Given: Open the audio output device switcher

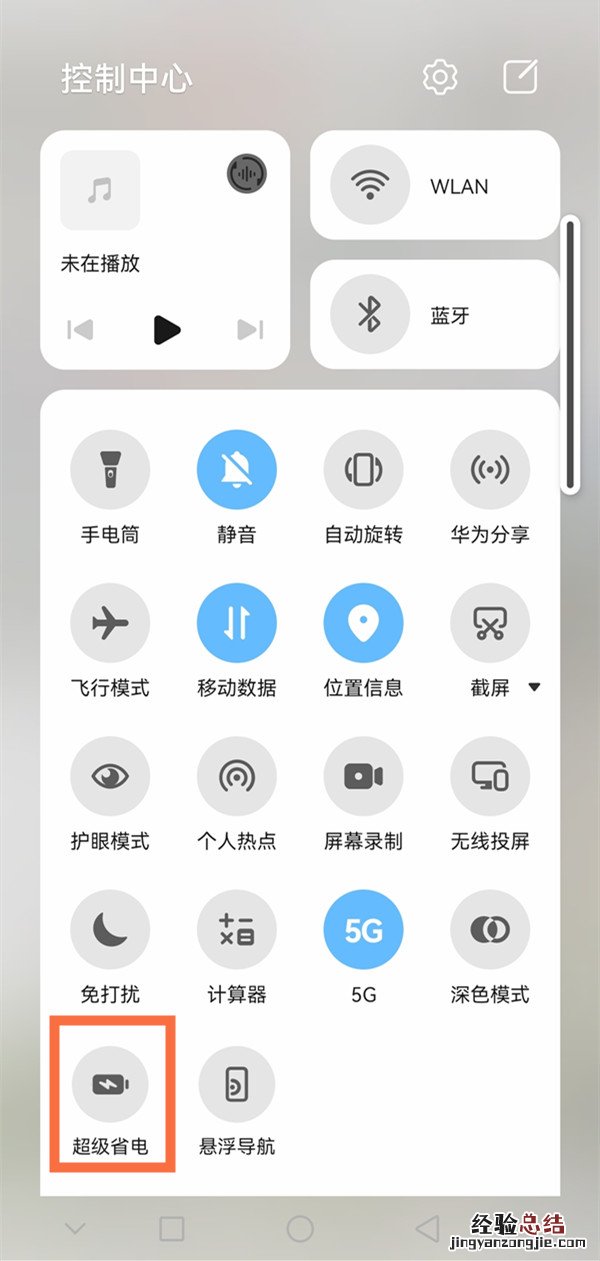Looking at the screenshot, I should pyautogui.click(x=246, y=174).
